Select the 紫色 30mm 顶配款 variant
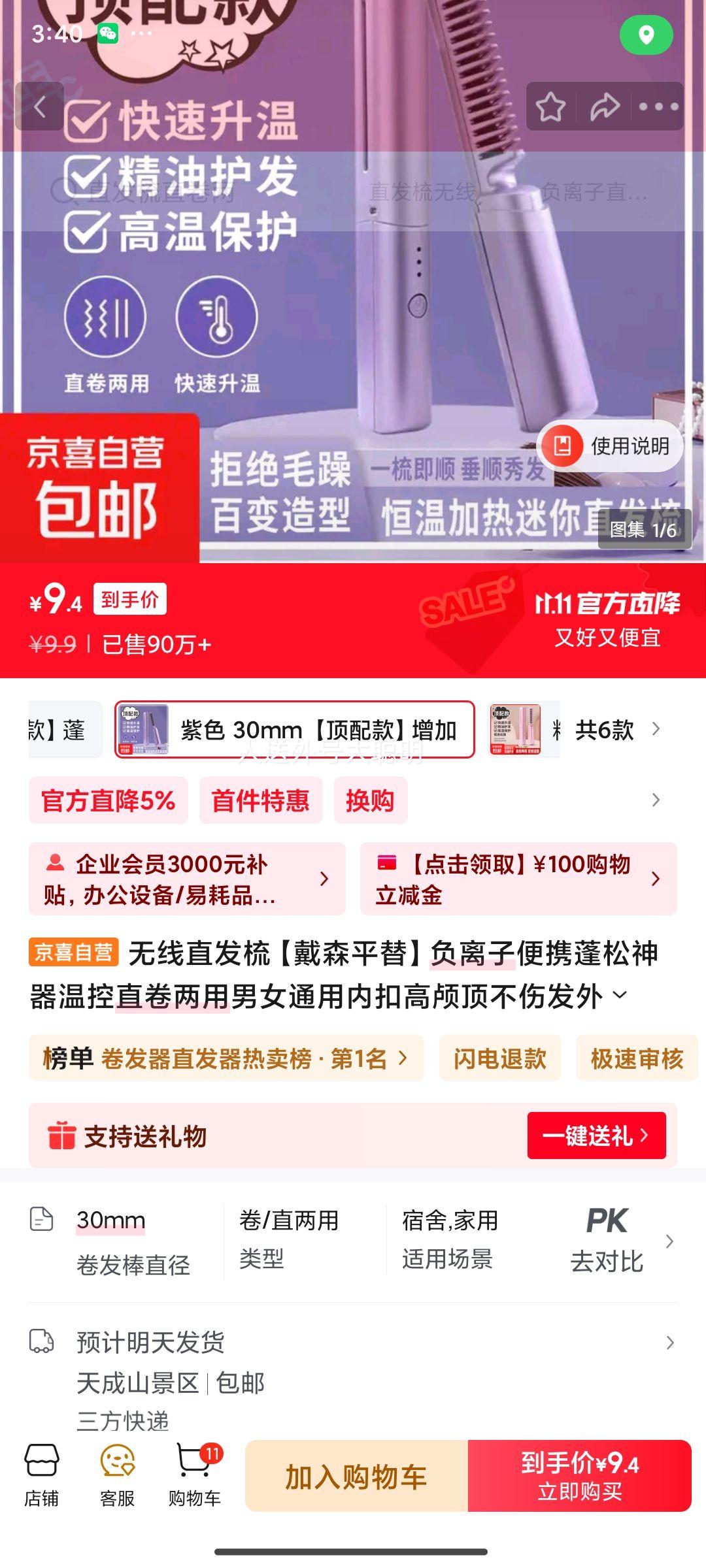This screenshot has height=1568, width=706. [294, 730]
